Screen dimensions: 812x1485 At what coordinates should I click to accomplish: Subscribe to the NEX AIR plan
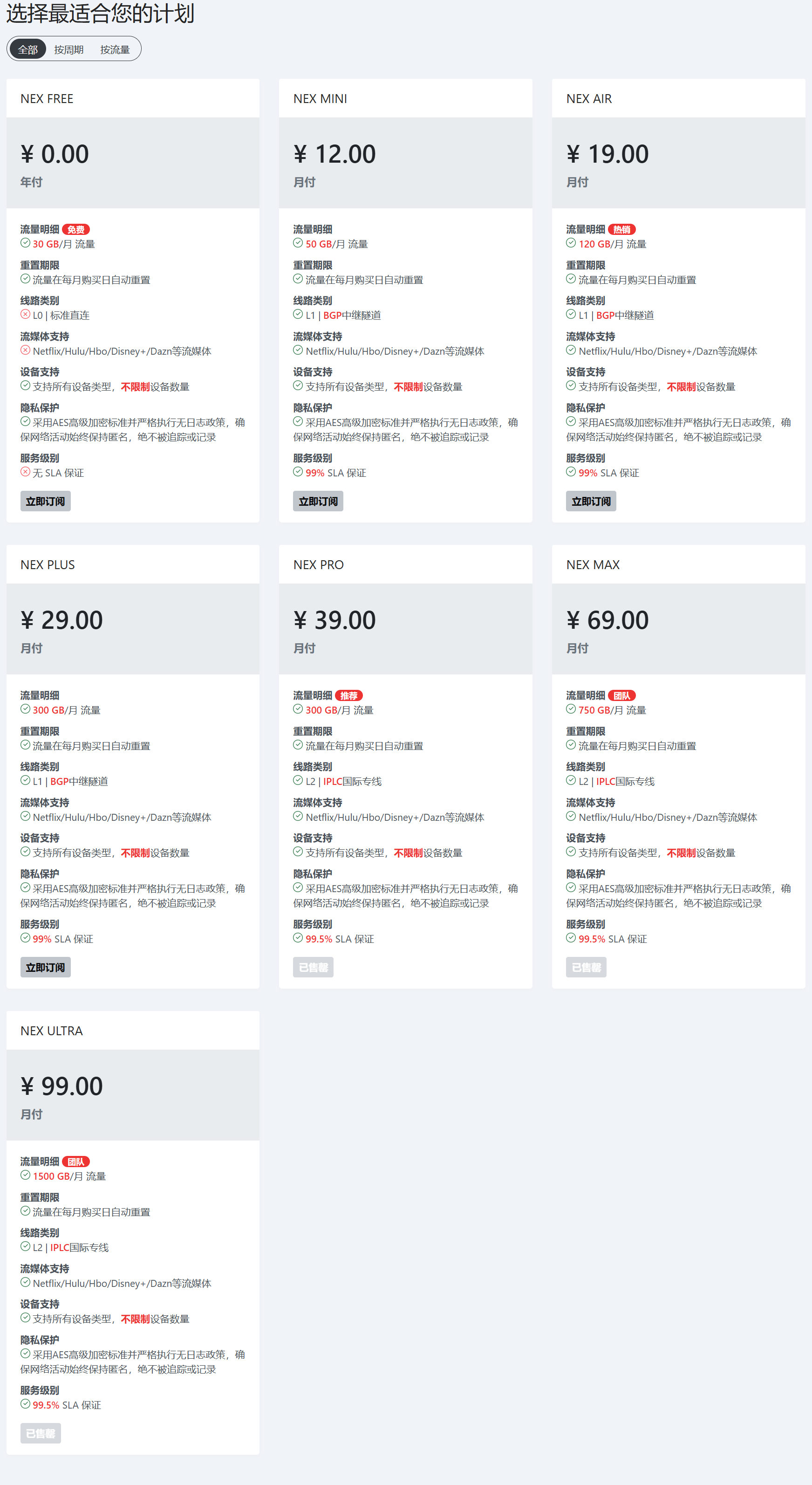[591, 501]
